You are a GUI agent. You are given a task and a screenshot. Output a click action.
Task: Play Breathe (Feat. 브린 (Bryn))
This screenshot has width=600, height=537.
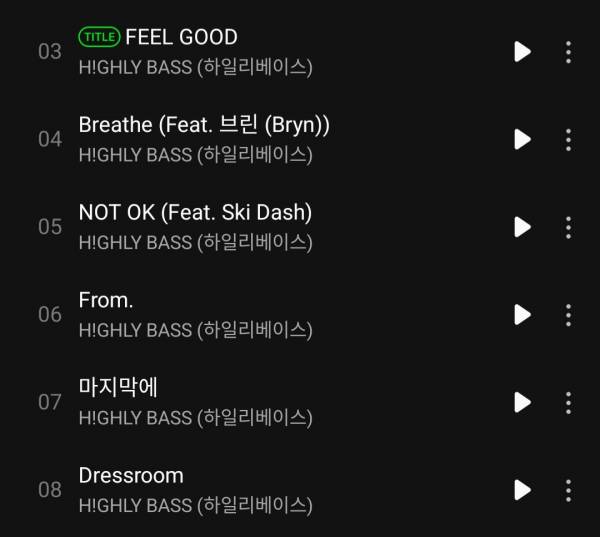pyautogui.click(x=522, y=139)
